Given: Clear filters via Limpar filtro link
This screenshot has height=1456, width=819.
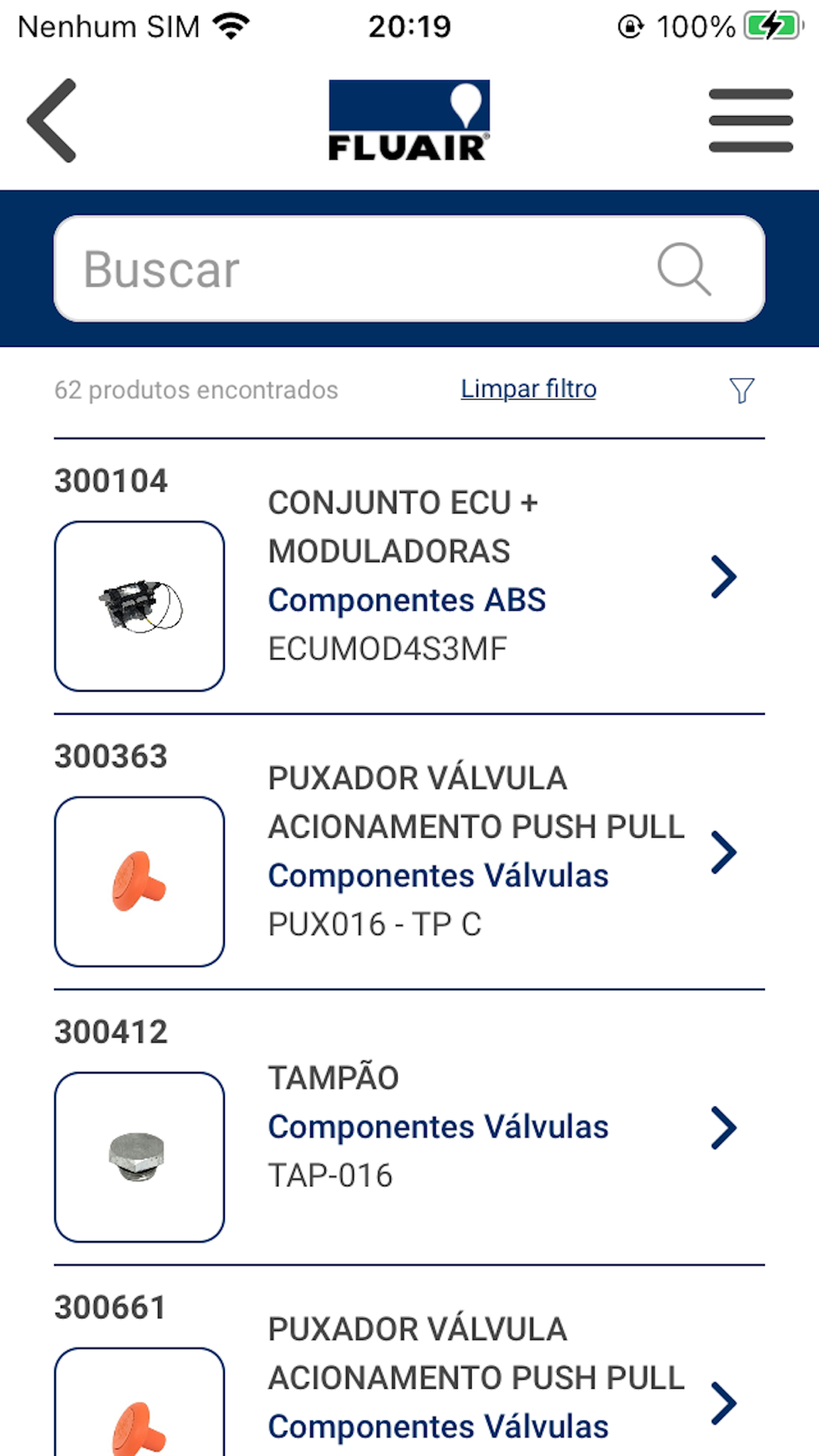Looking at the screenshot, I should click(x=528, y=389).
